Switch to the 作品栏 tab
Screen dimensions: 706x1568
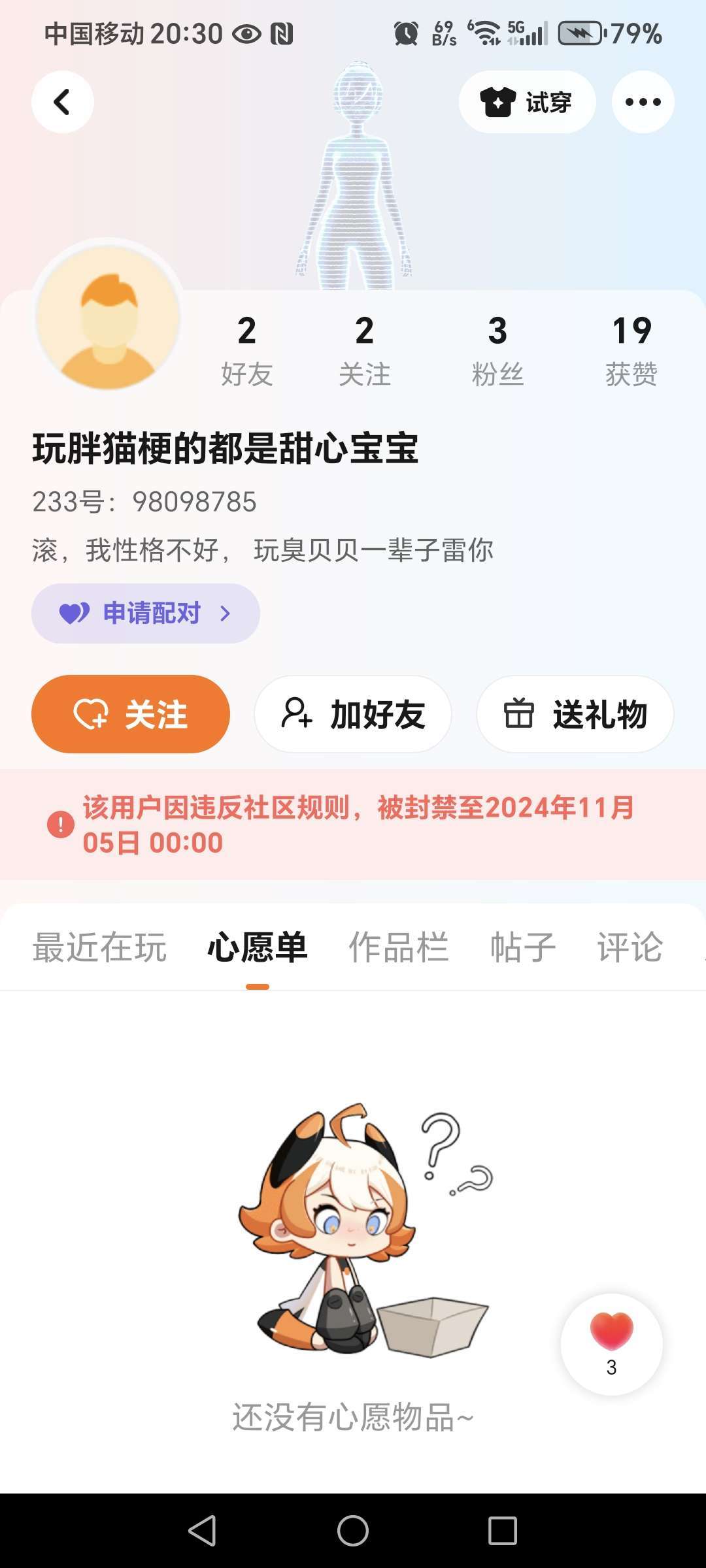click(399, 947)
